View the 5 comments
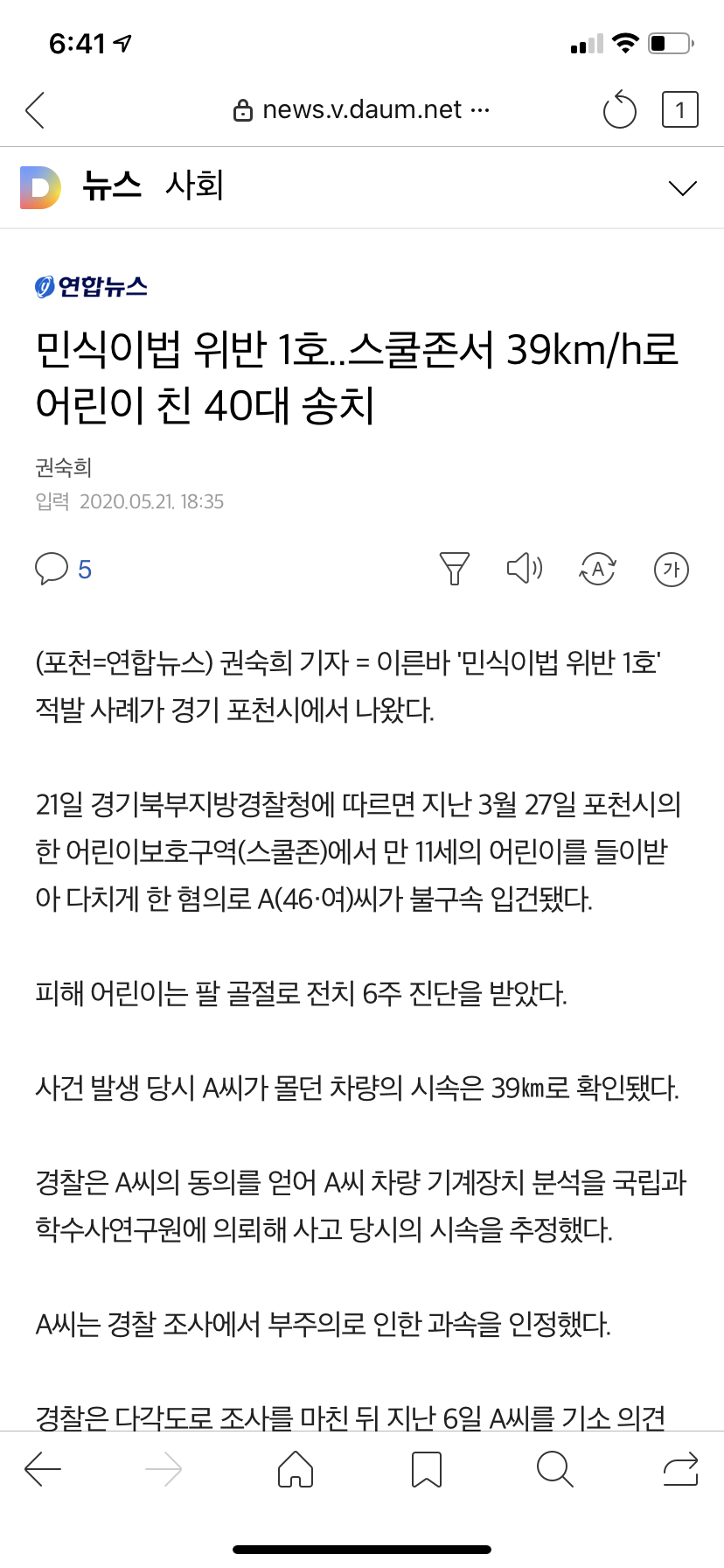 click(x=63, y=569)
